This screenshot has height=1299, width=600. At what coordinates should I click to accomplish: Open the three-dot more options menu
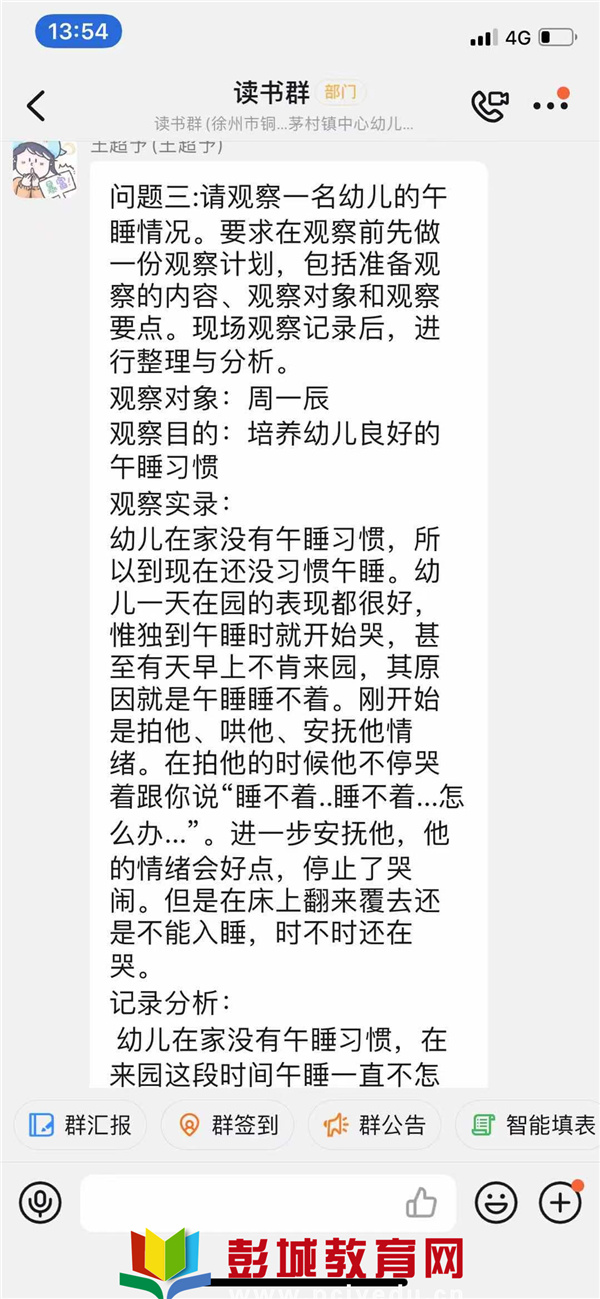550,105
